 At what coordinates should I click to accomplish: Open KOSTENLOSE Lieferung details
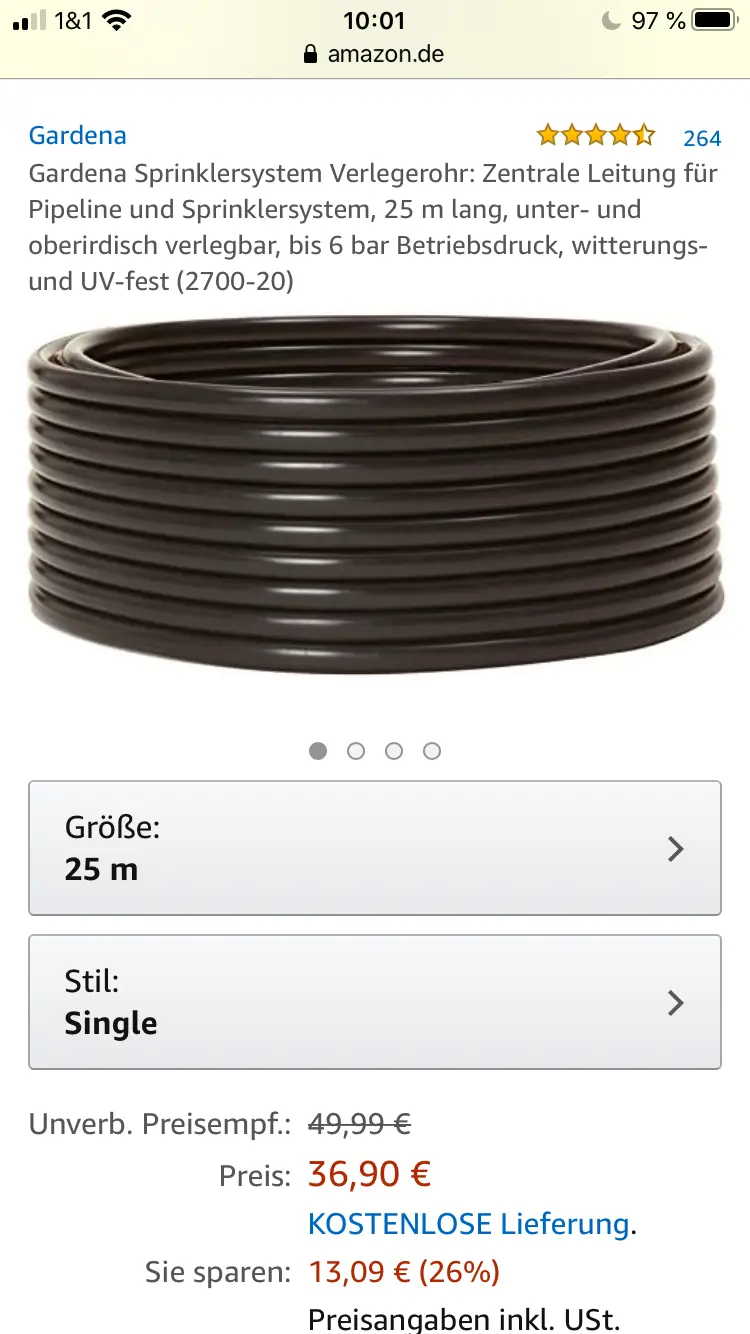(x=468, y=1223)
